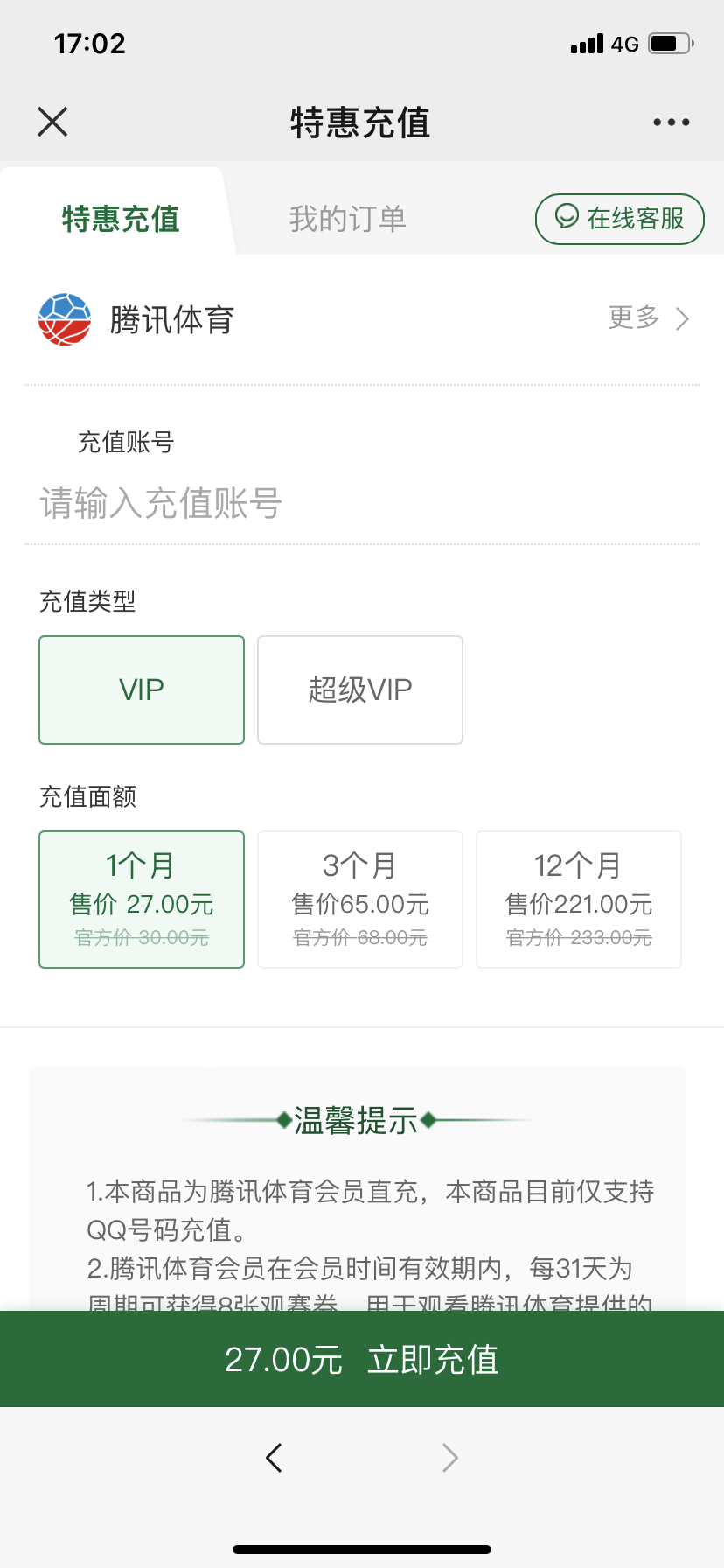Focus the 请输入充值账号 input field
Image resolution: width=724 pixels, height=1568 pixels.
click(362, 504)
